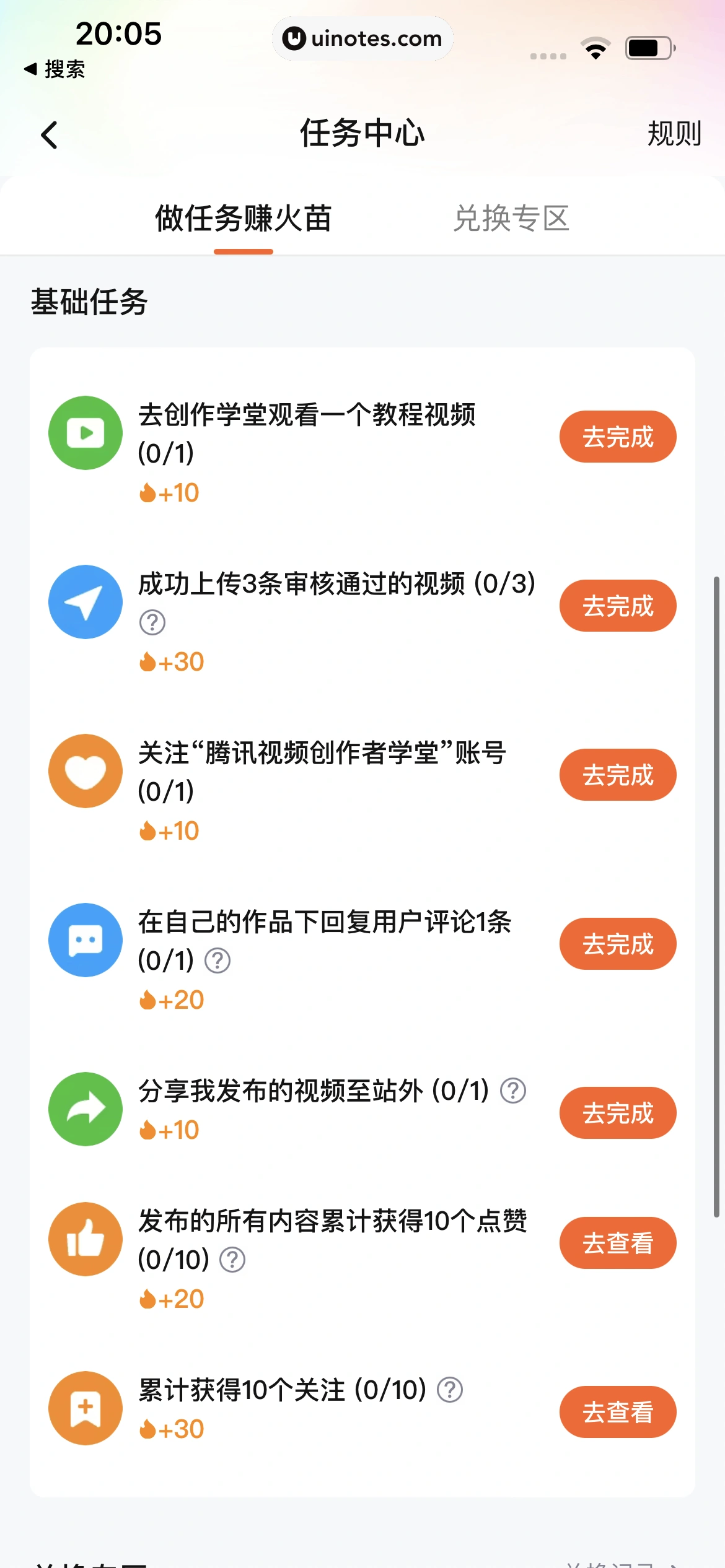Tap 去完成 for uploading 3 approved videos

click(617, 606)
